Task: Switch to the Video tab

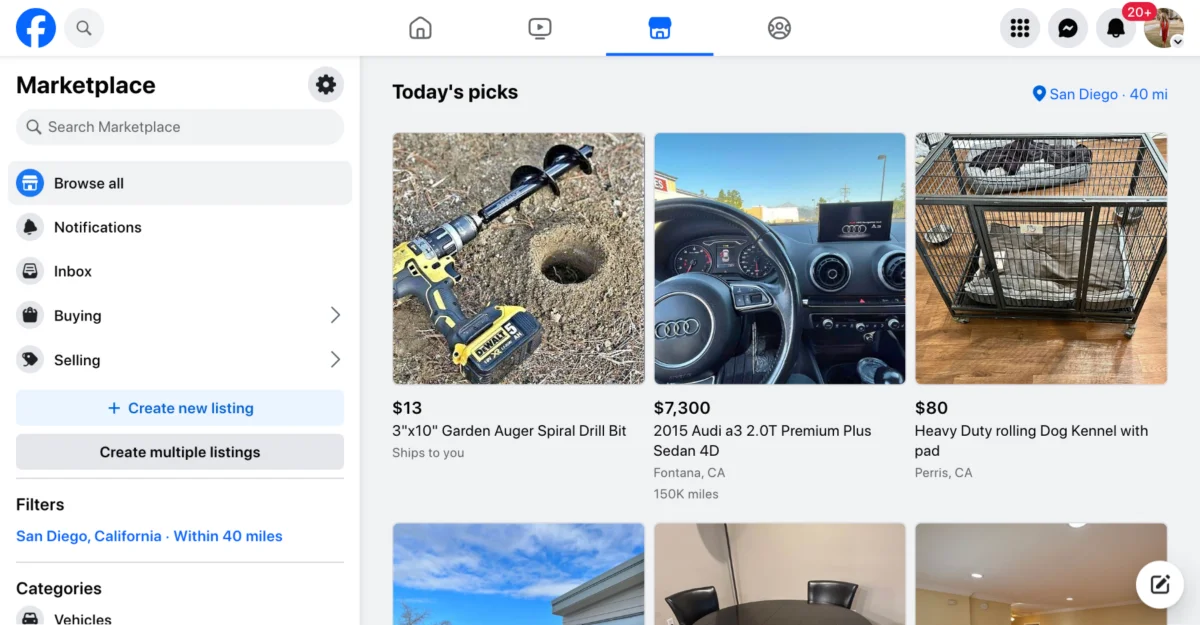Action: coord(540,28)
